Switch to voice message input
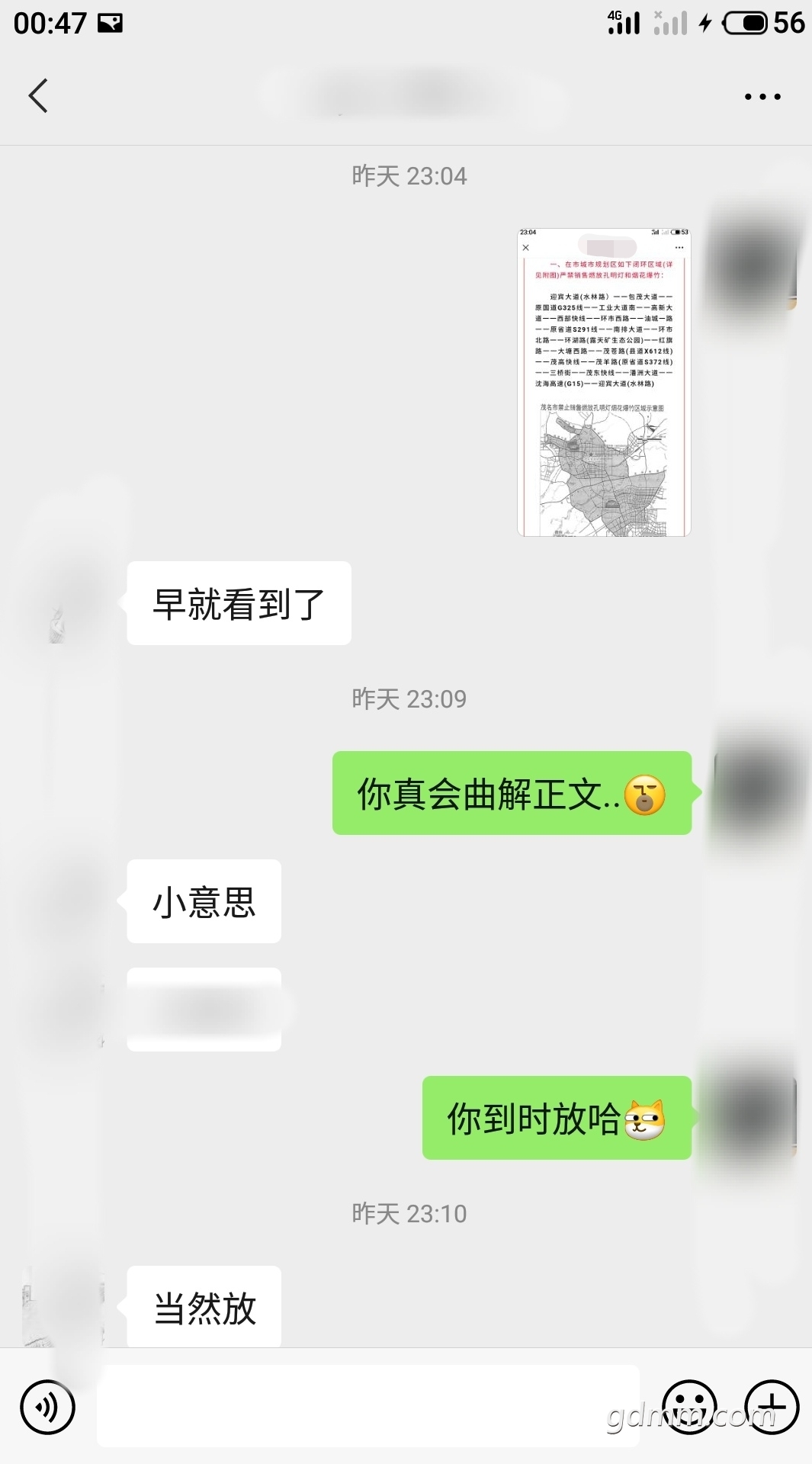 (x=48, y=1407)
